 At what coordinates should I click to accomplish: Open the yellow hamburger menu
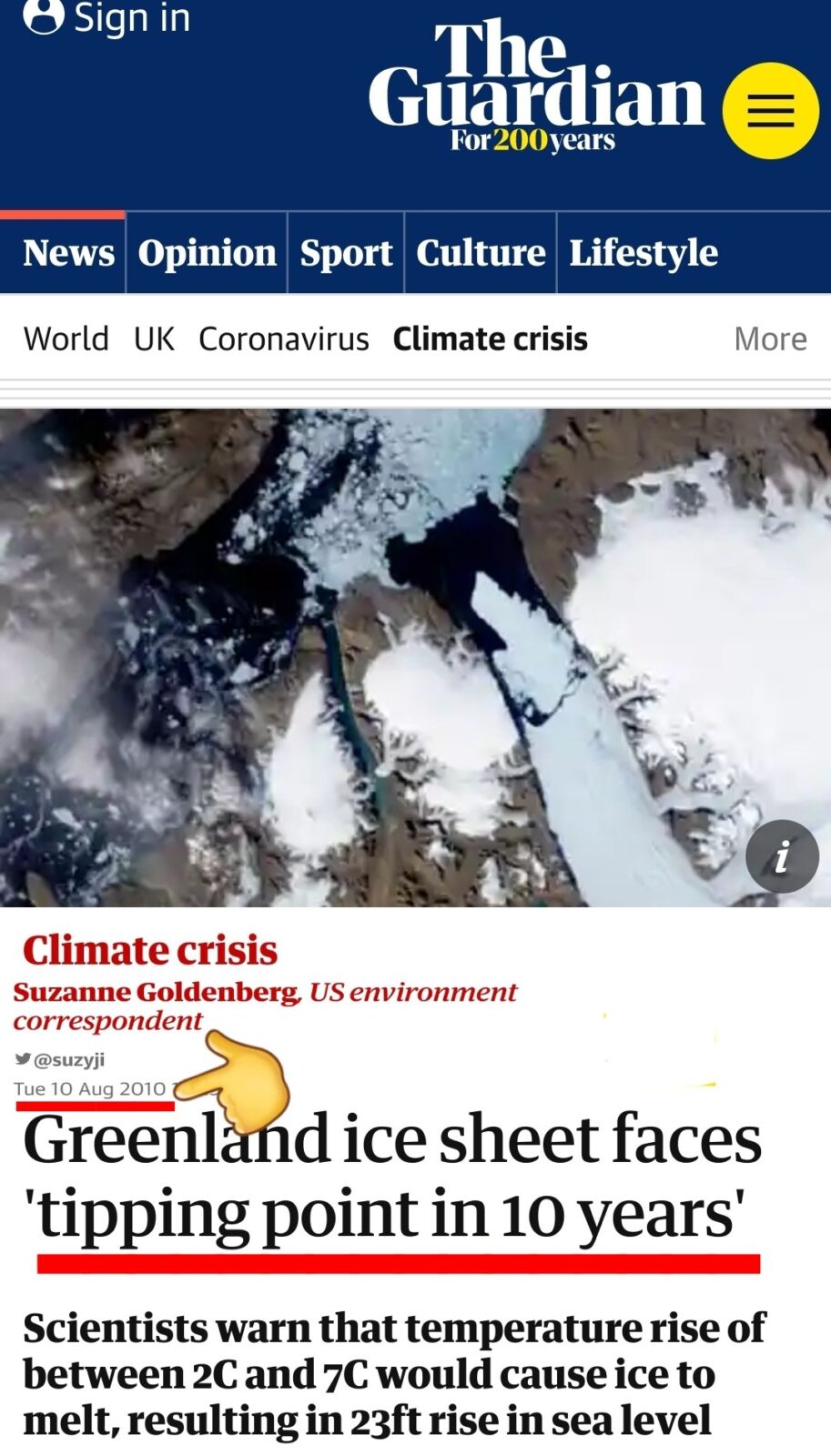coord(770,111)
